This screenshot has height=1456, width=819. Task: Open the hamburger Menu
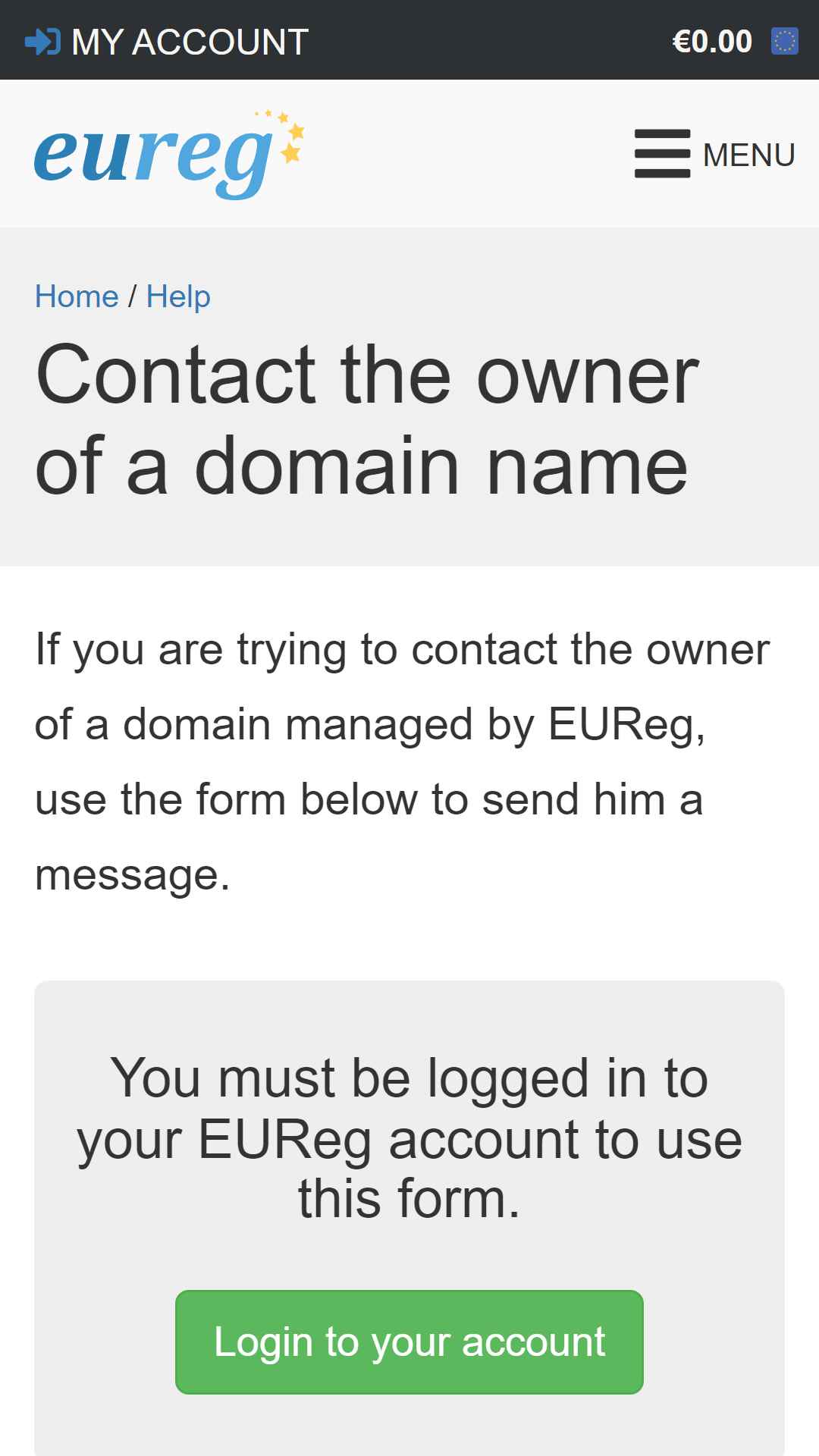714,154
